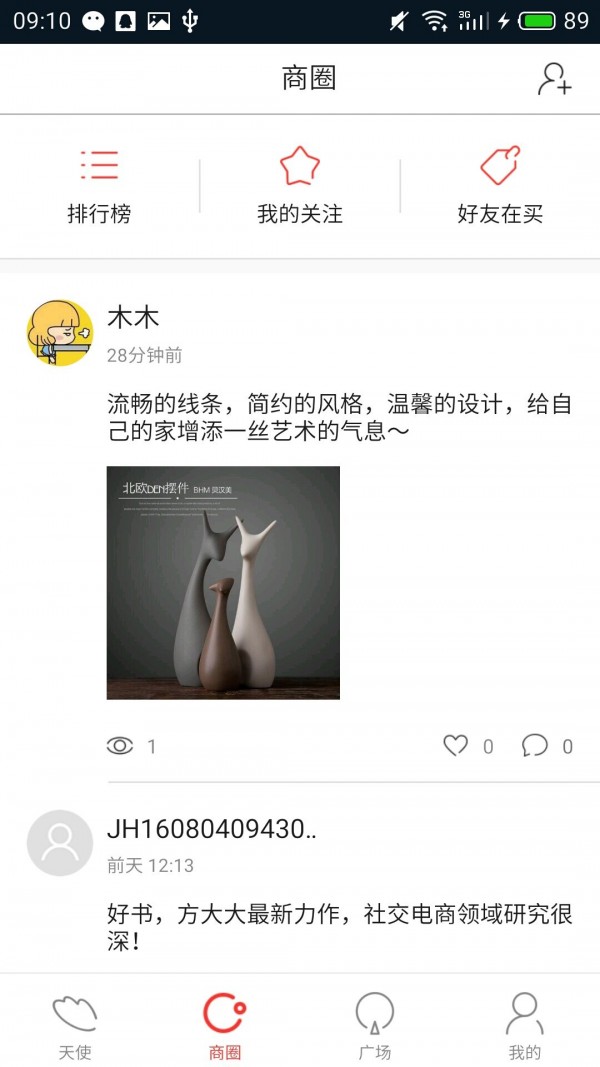Select the 商圈 tab
Screen dimensions: 600x1067
(225, 1024)
